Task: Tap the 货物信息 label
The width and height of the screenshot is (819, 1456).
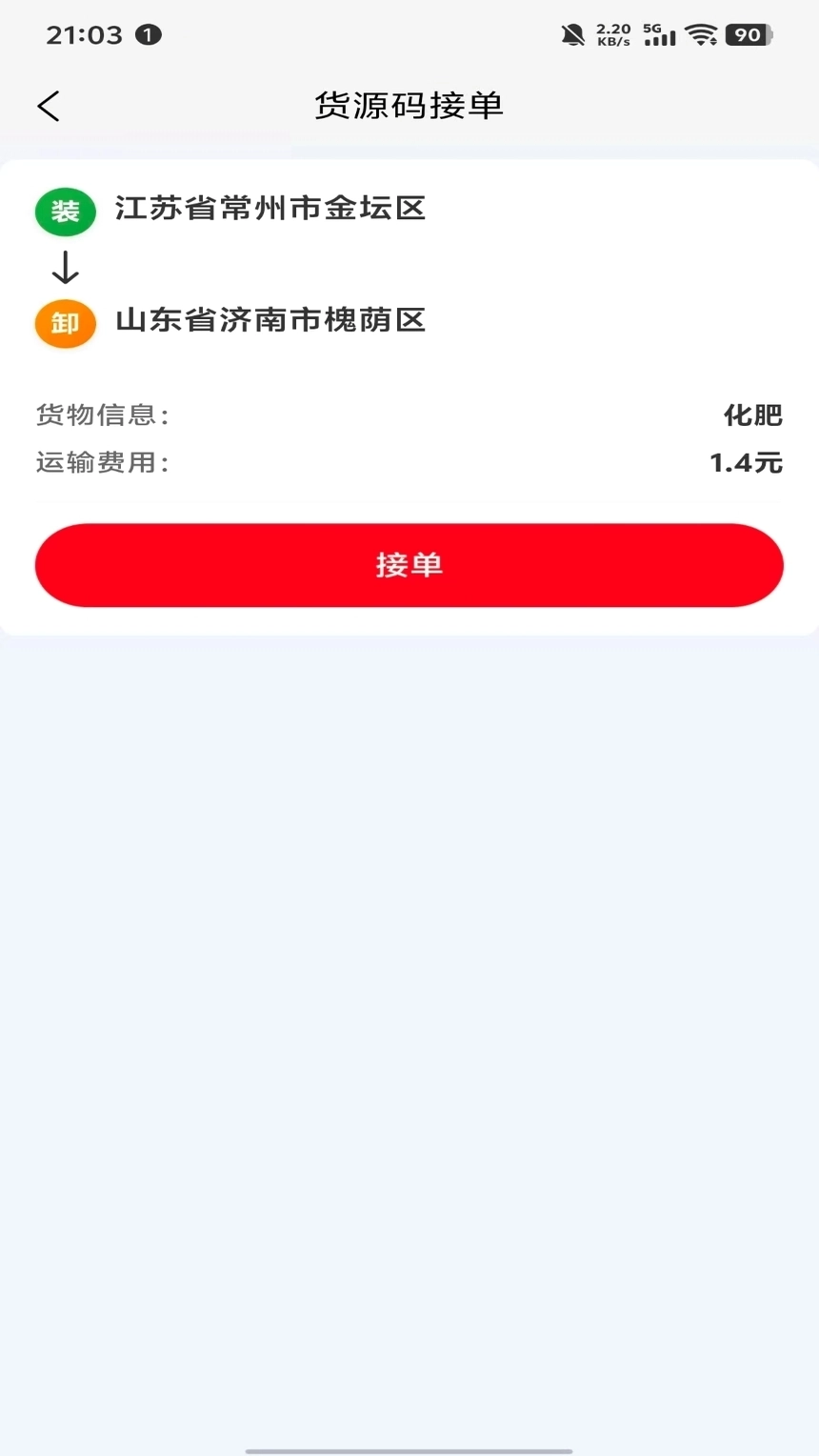Action: 101,415
